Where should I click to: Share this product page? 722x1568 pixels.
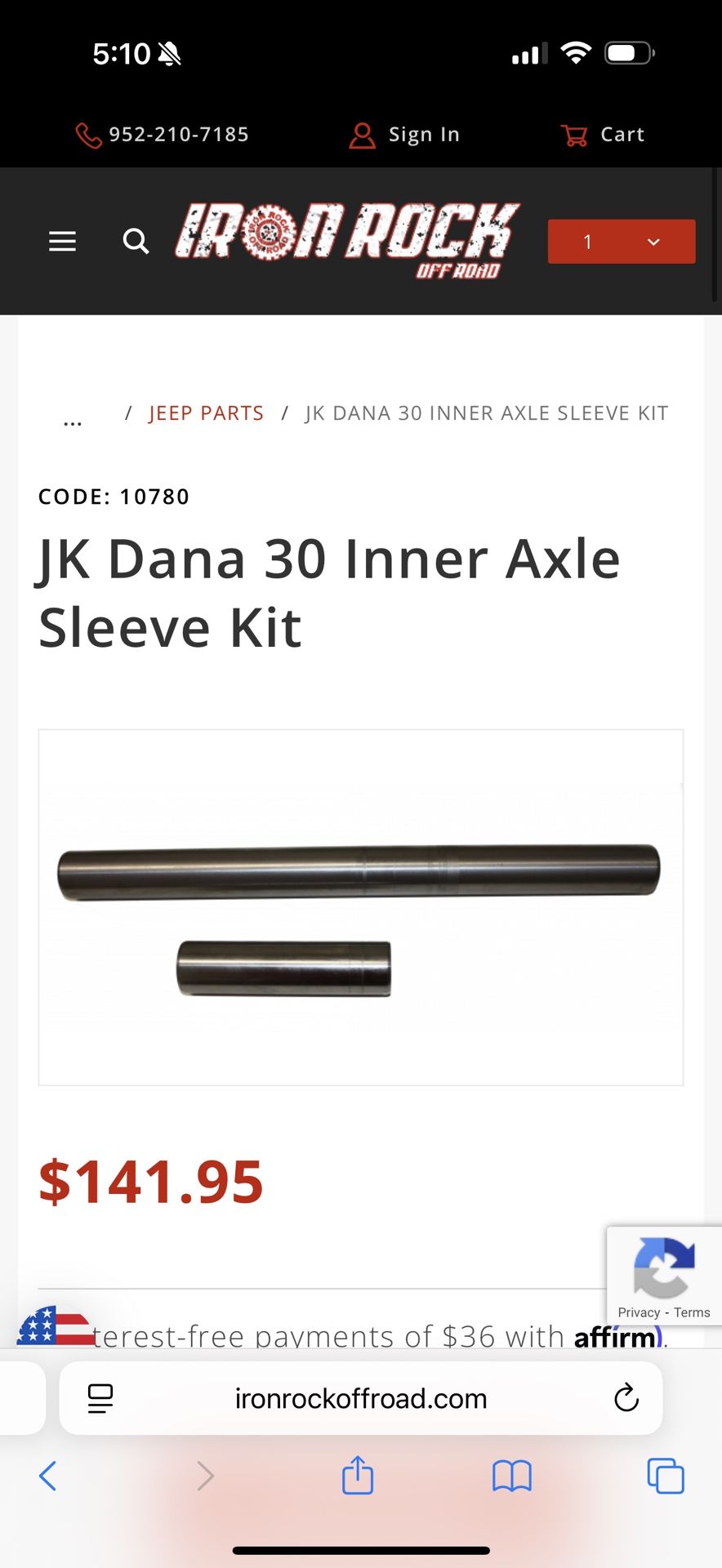pos(358,1475)
